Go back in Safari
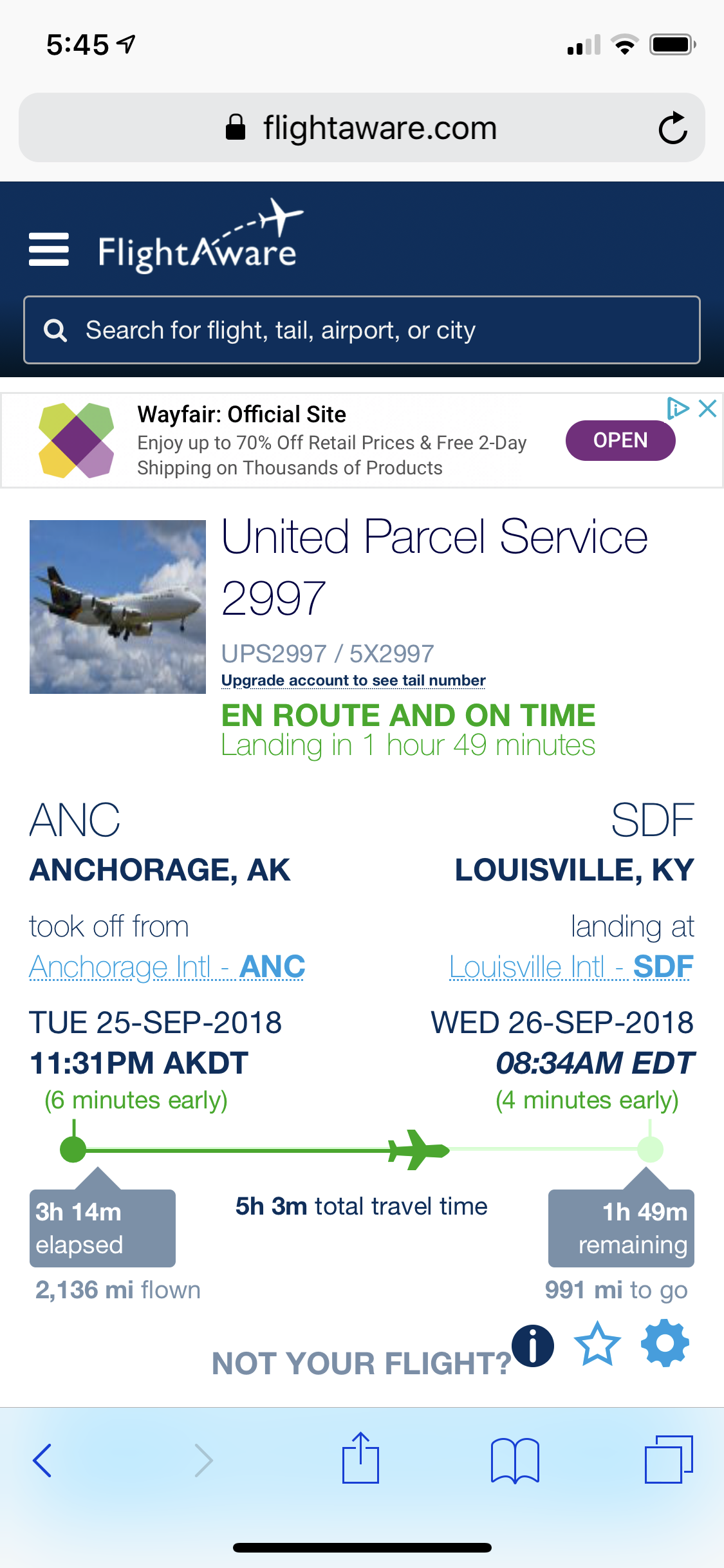This screenshot has width=724, height=1568. coord(42,1460)
